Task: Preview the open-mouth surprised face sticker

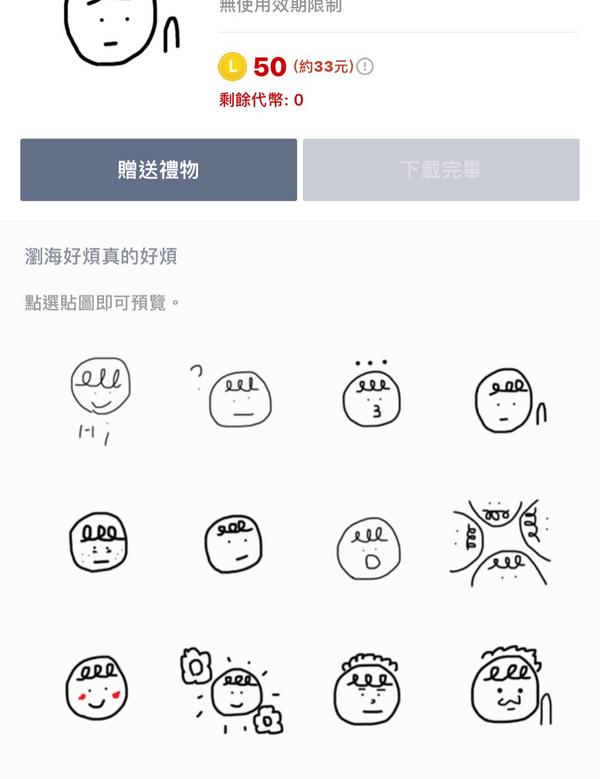Action: 368,549
